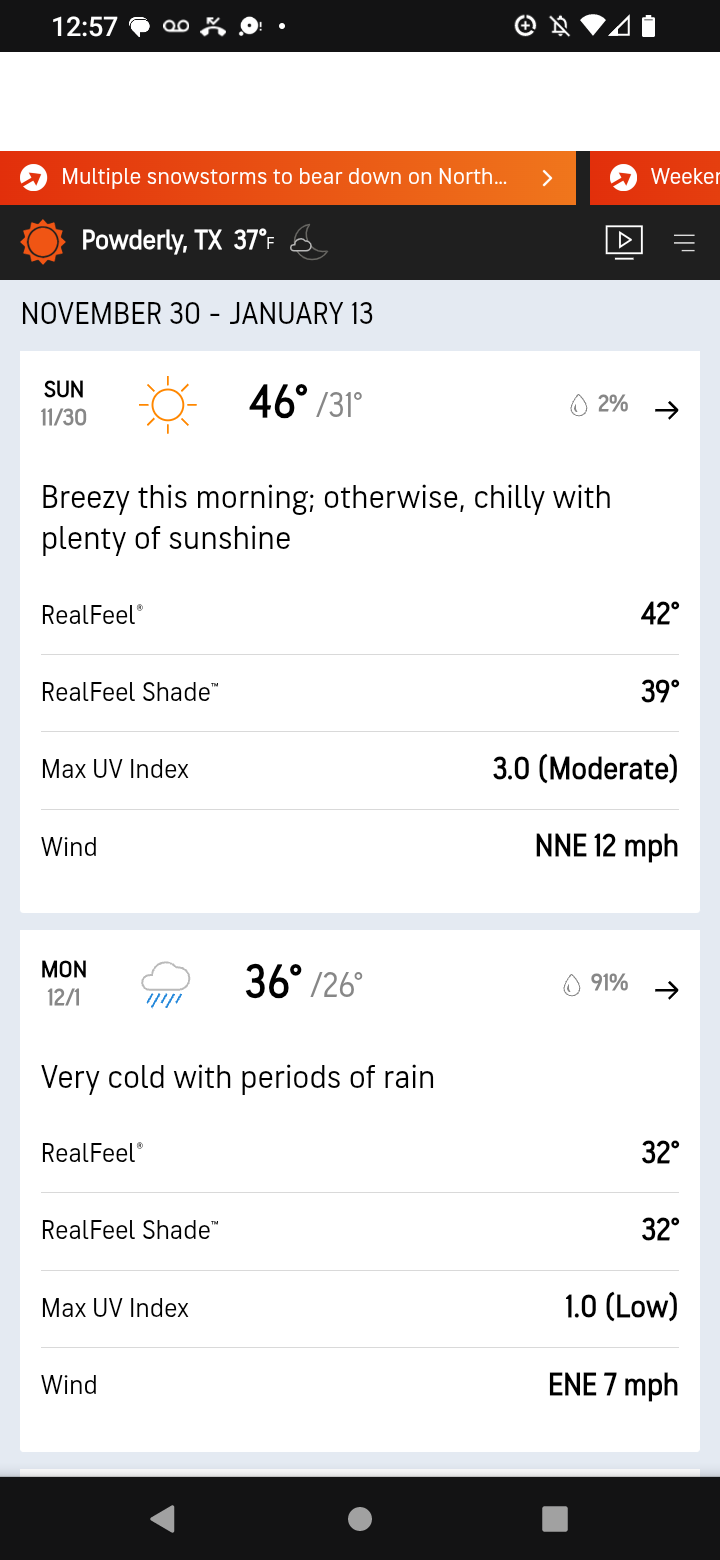Open the video player icon
This screenshot has width=720, height=1560.
click(x=624, y=242)
